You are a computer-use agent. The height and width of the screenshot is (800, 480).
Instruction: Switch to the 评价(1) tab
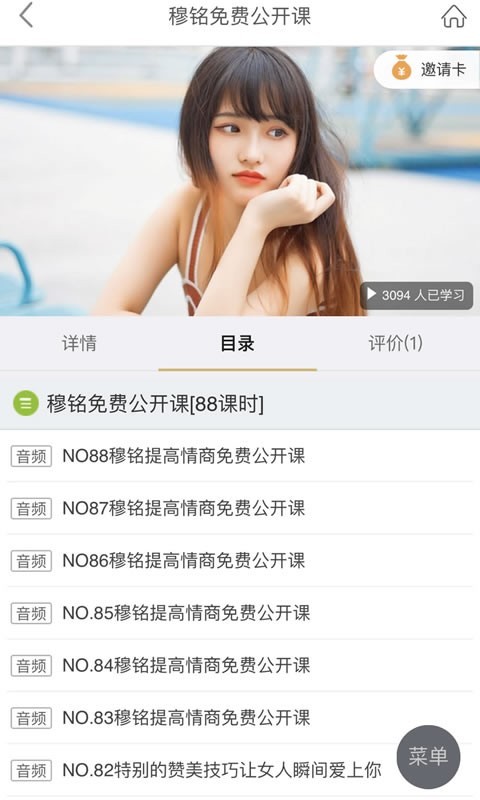396,343
